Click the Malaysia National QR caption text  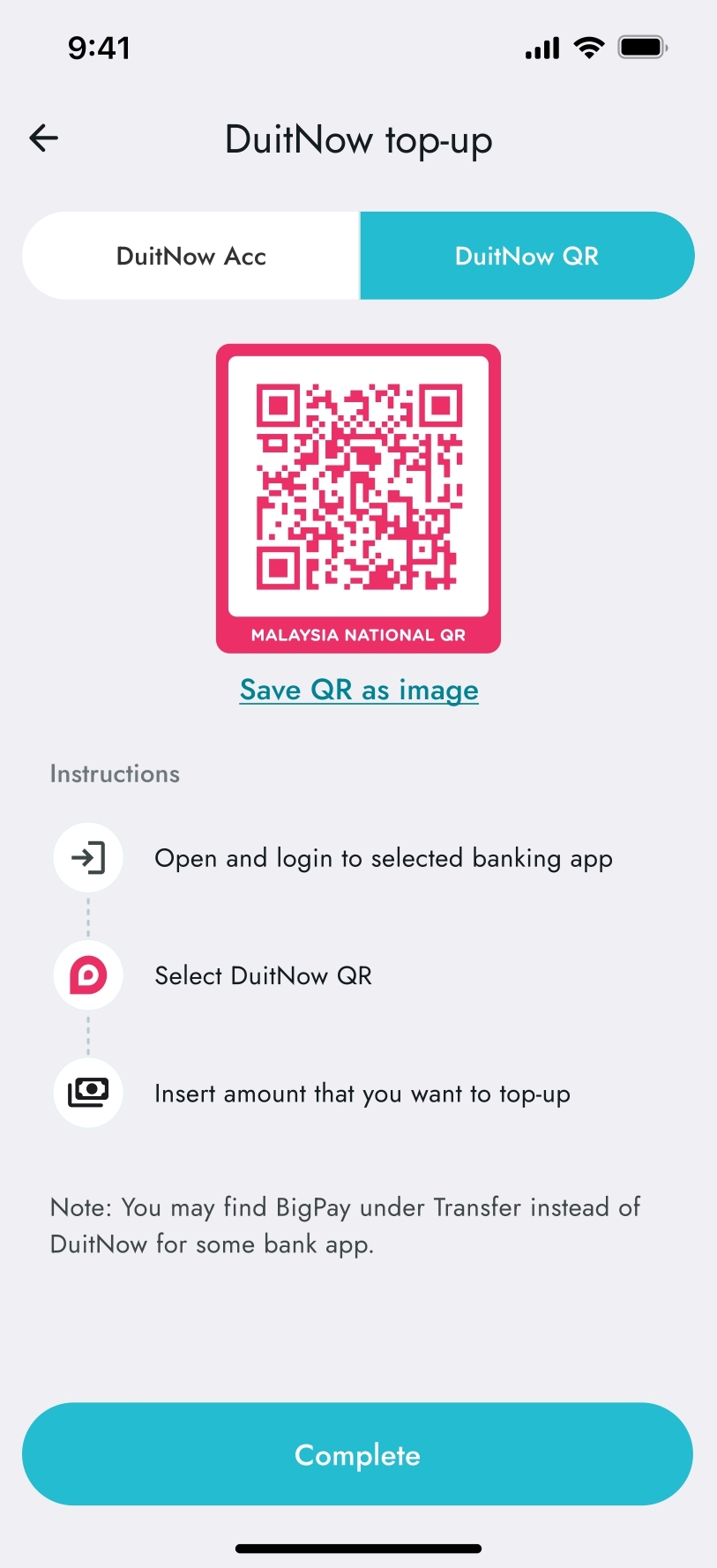coord(358,635)
